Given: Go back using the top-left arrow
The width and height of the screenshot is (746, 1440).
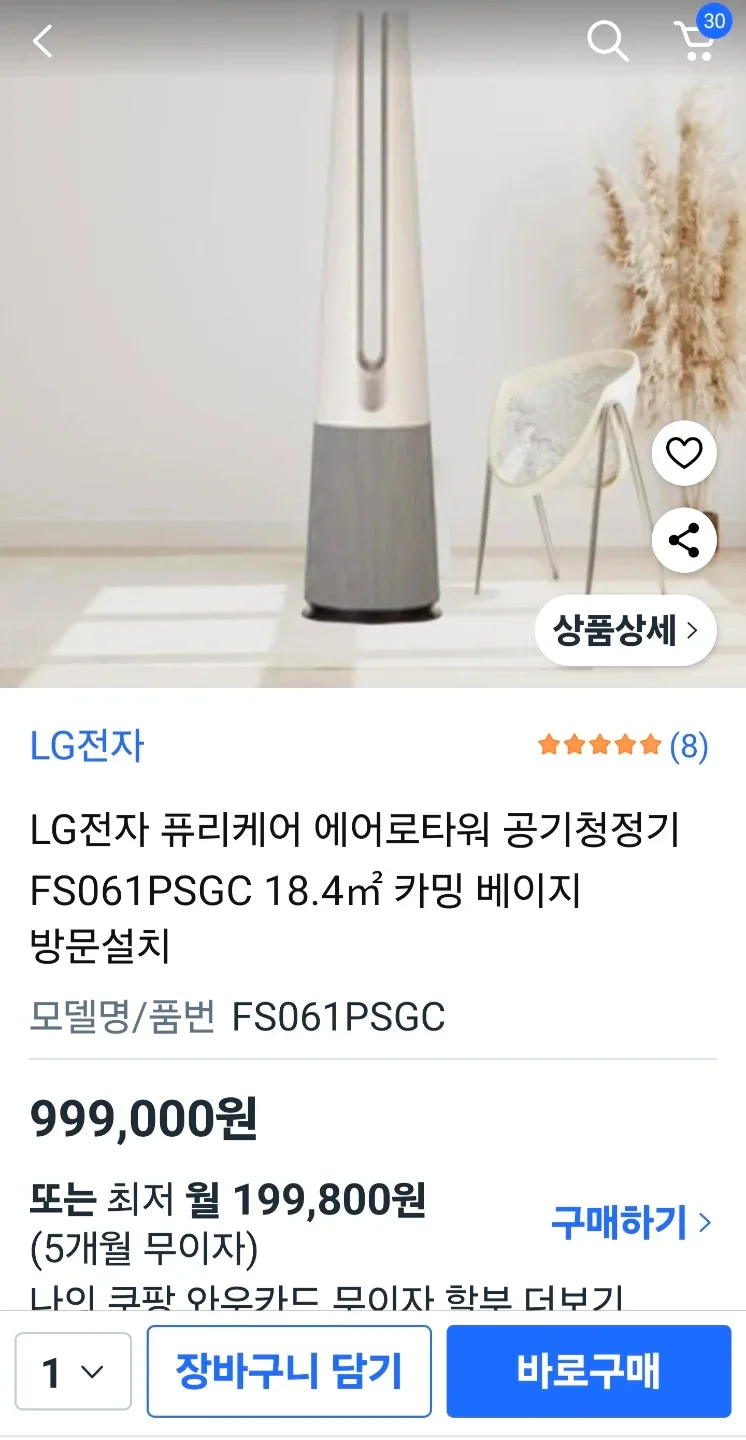Looking at the screenshot, I should click(42, 42).
